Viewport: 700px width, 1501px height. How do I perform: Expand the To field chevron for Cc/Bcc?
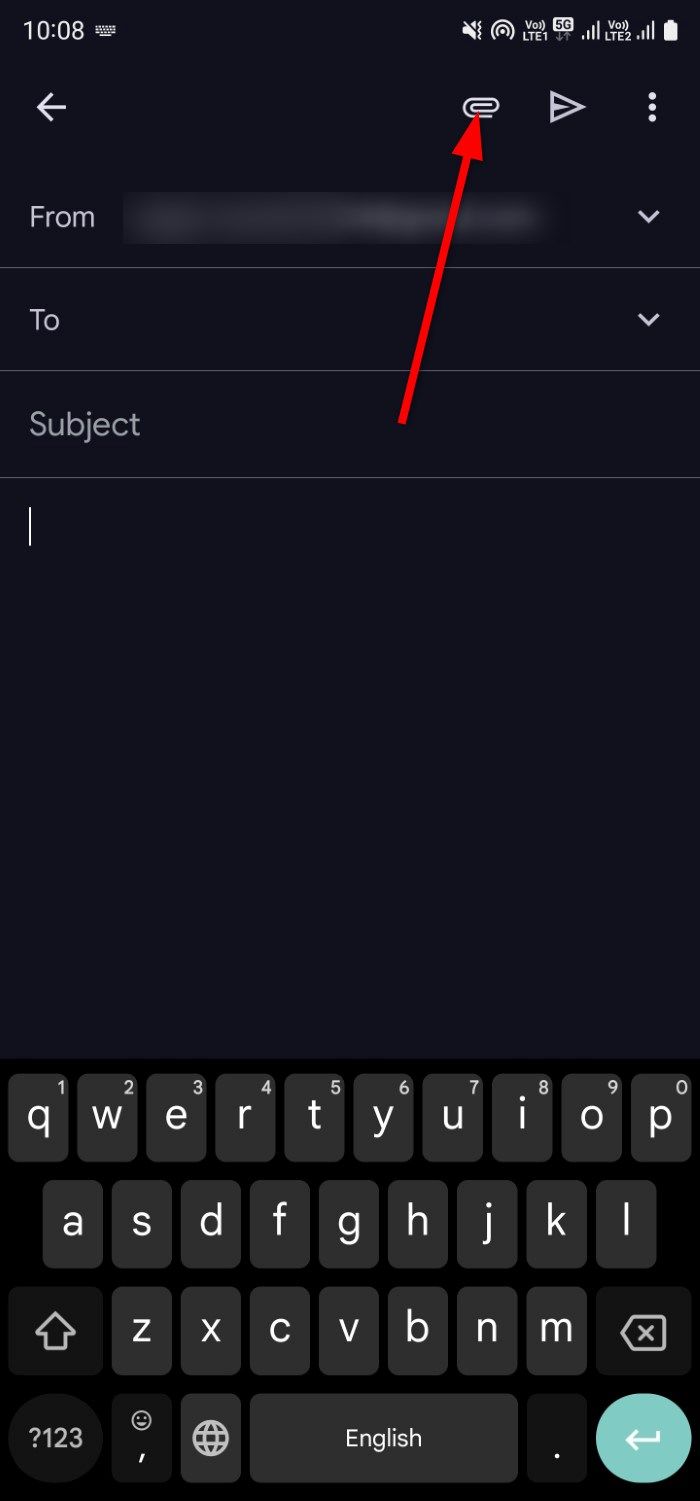649,320
